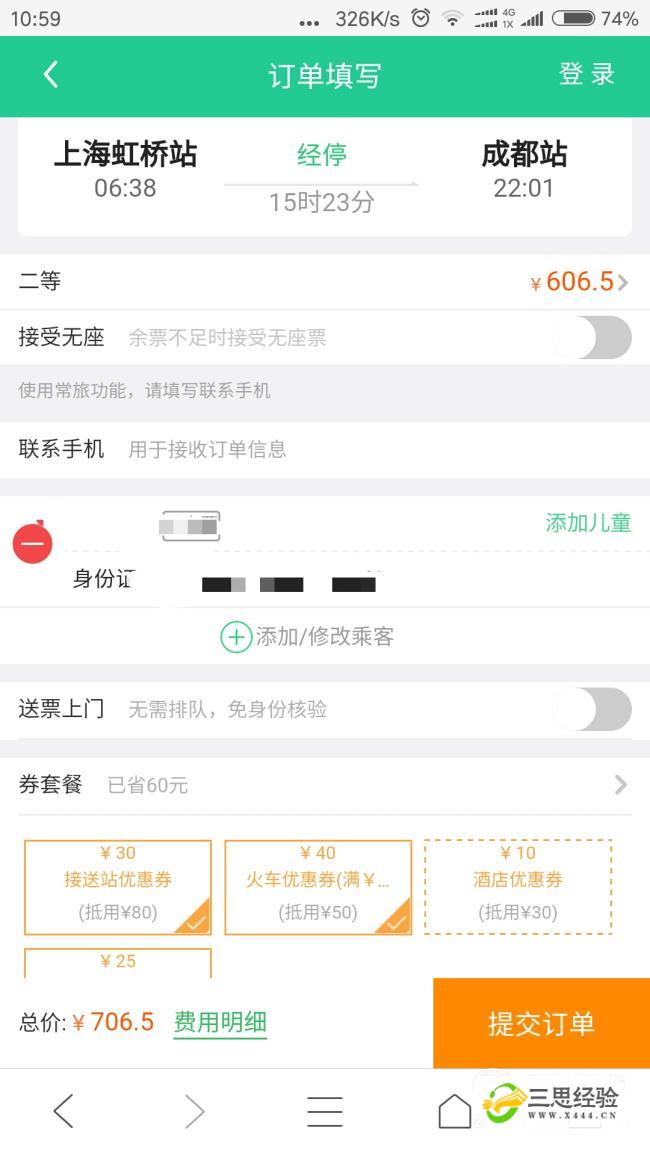Open the browser menu with three lines
This screenshot has width=650, height=1155.
click(x=324, y=1111)
